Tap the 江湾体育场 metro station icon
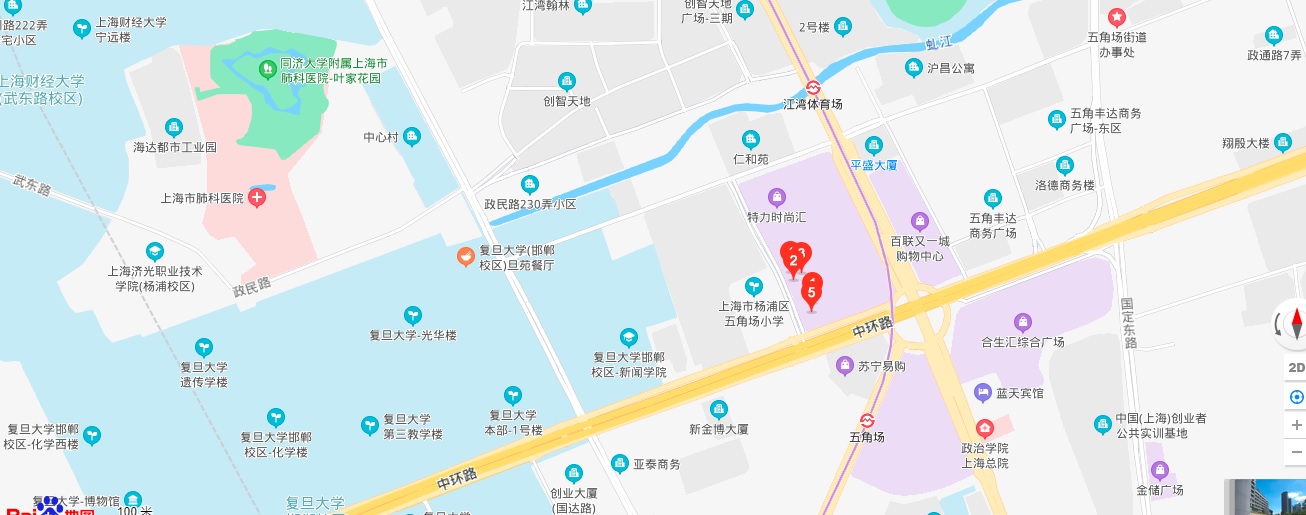 pos(813,87)
